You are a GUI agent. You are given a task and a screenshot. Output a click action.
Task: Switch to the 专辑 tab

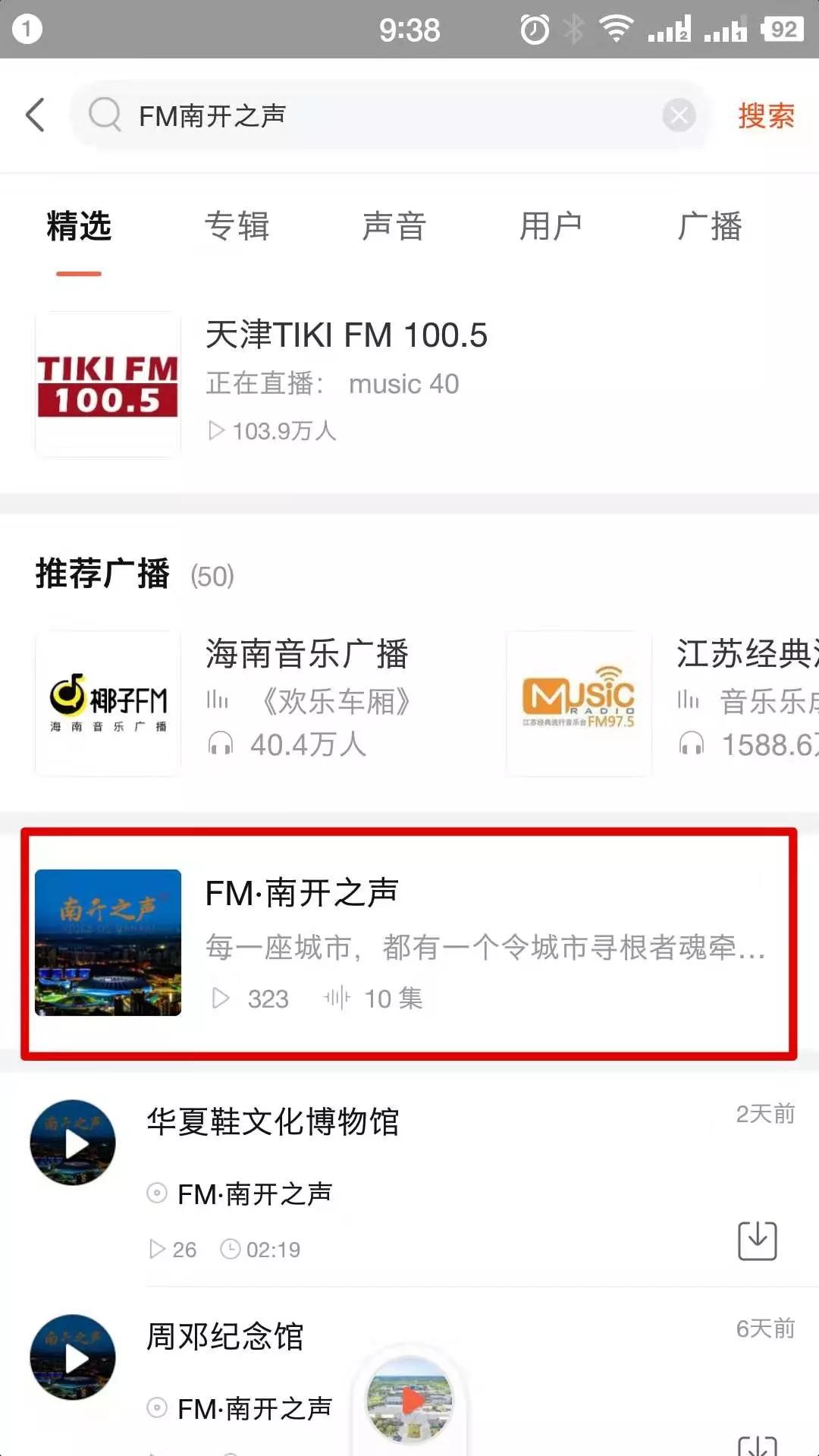pyautogui.click(x=237, y=225)
